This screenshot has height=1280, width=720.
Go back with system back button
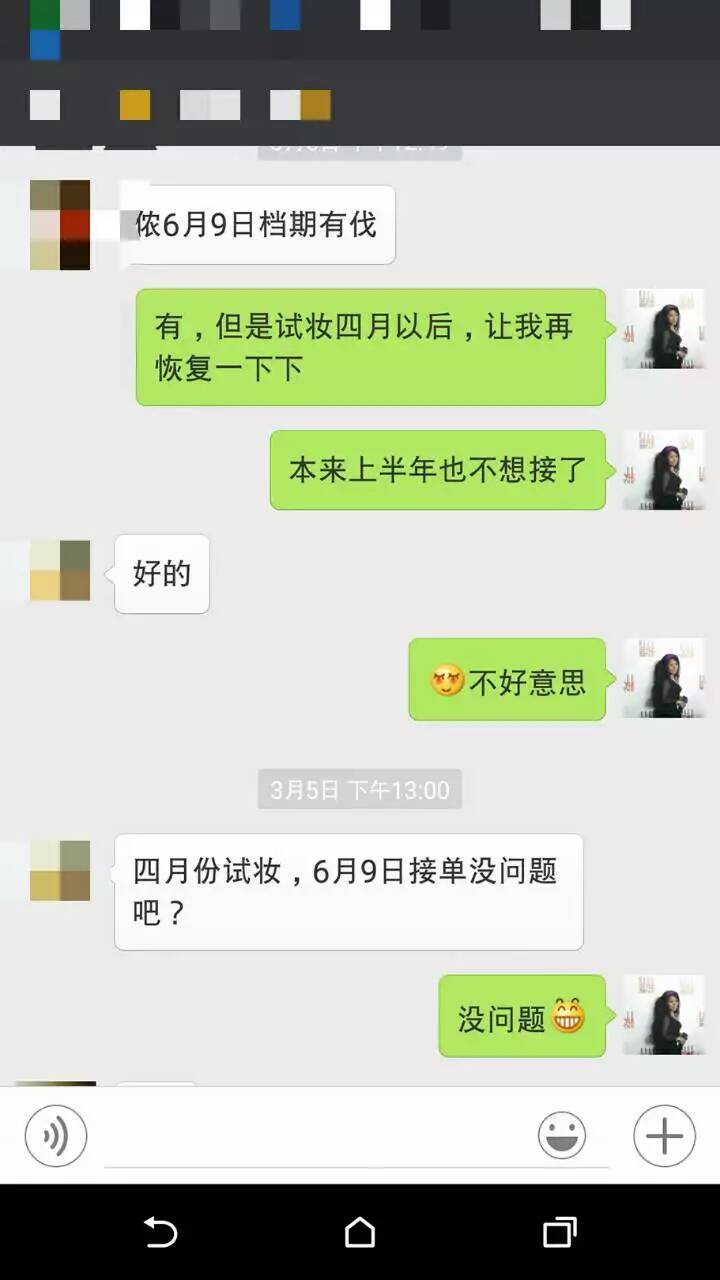pyautogui.click(x=160, y=1232)
